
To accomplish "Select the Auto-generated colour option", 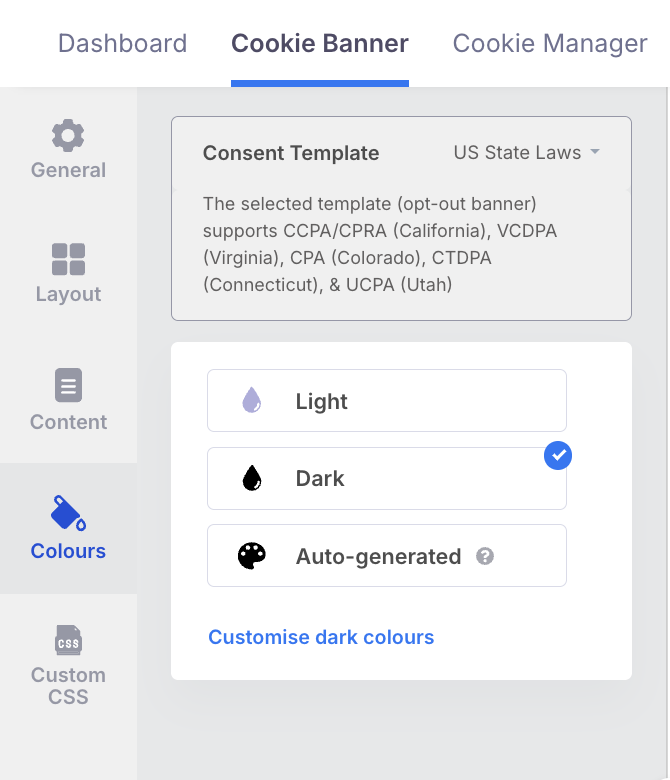I will 376,556.
